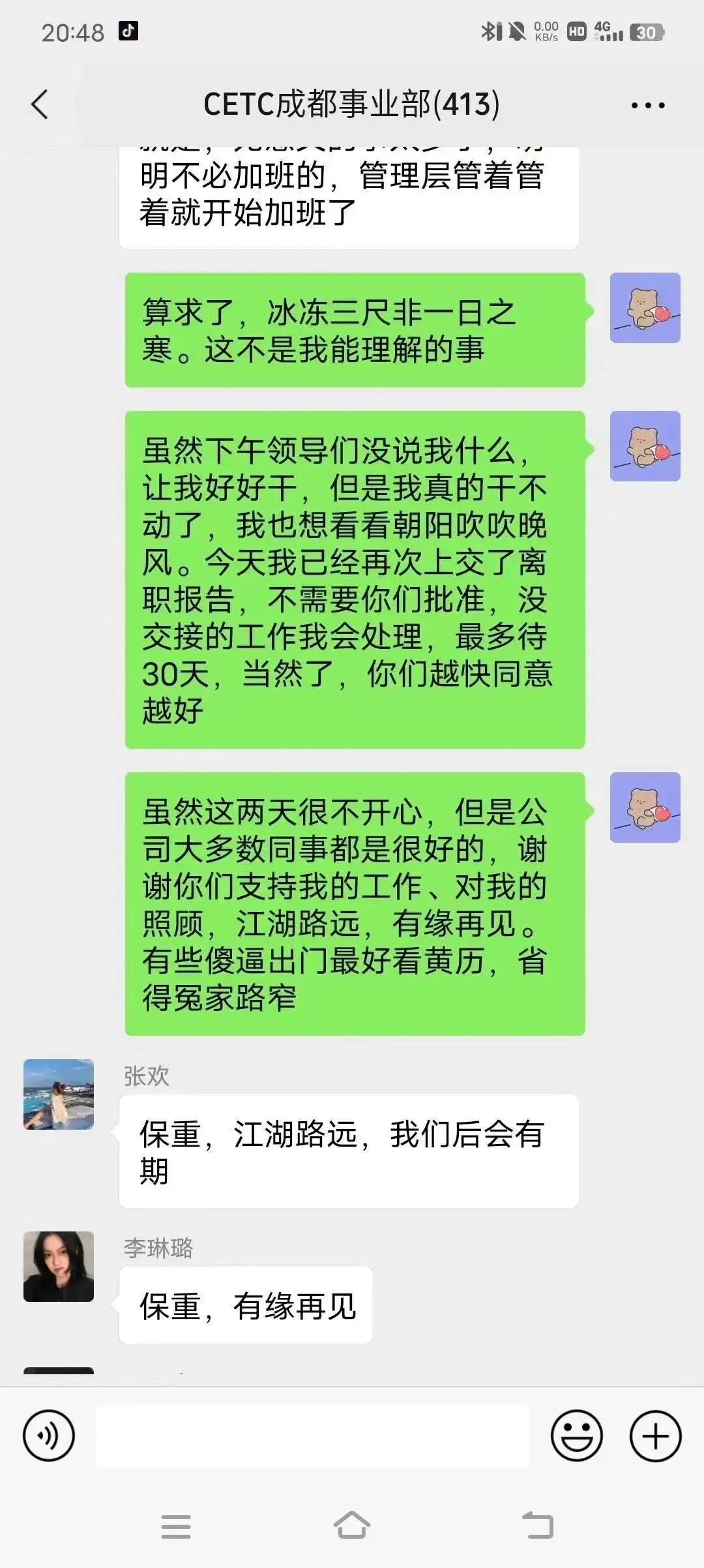Tap the HD icon in the status bar

[x=574, y=30]
